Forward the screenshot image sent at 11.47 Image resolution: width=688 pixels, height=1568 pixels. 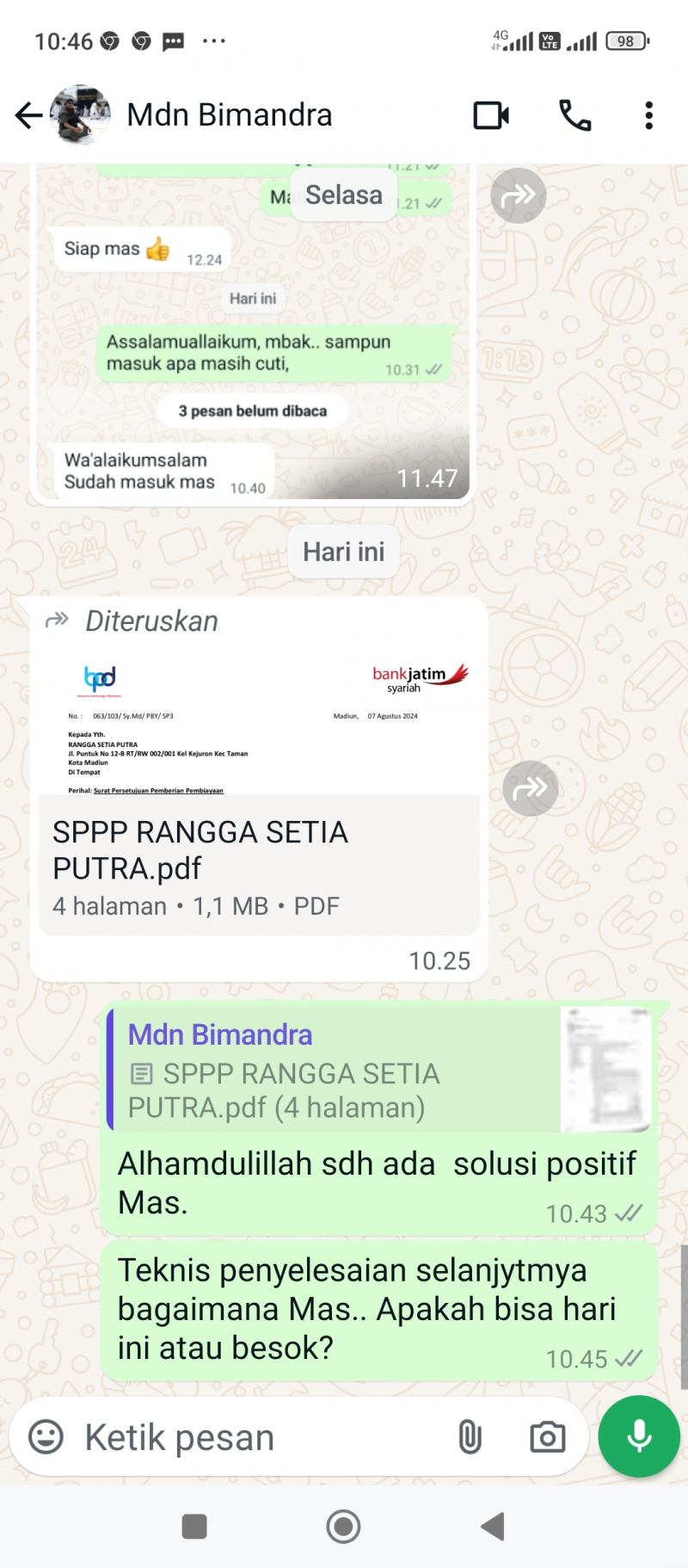pos(518,196)
